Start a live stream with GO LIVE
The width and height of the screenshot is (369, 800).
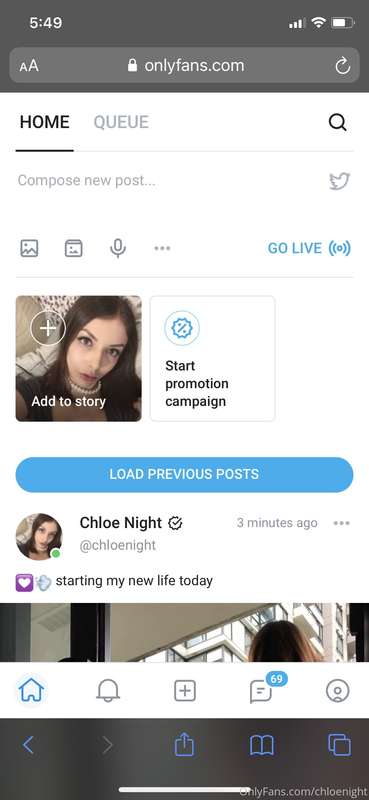309,248
